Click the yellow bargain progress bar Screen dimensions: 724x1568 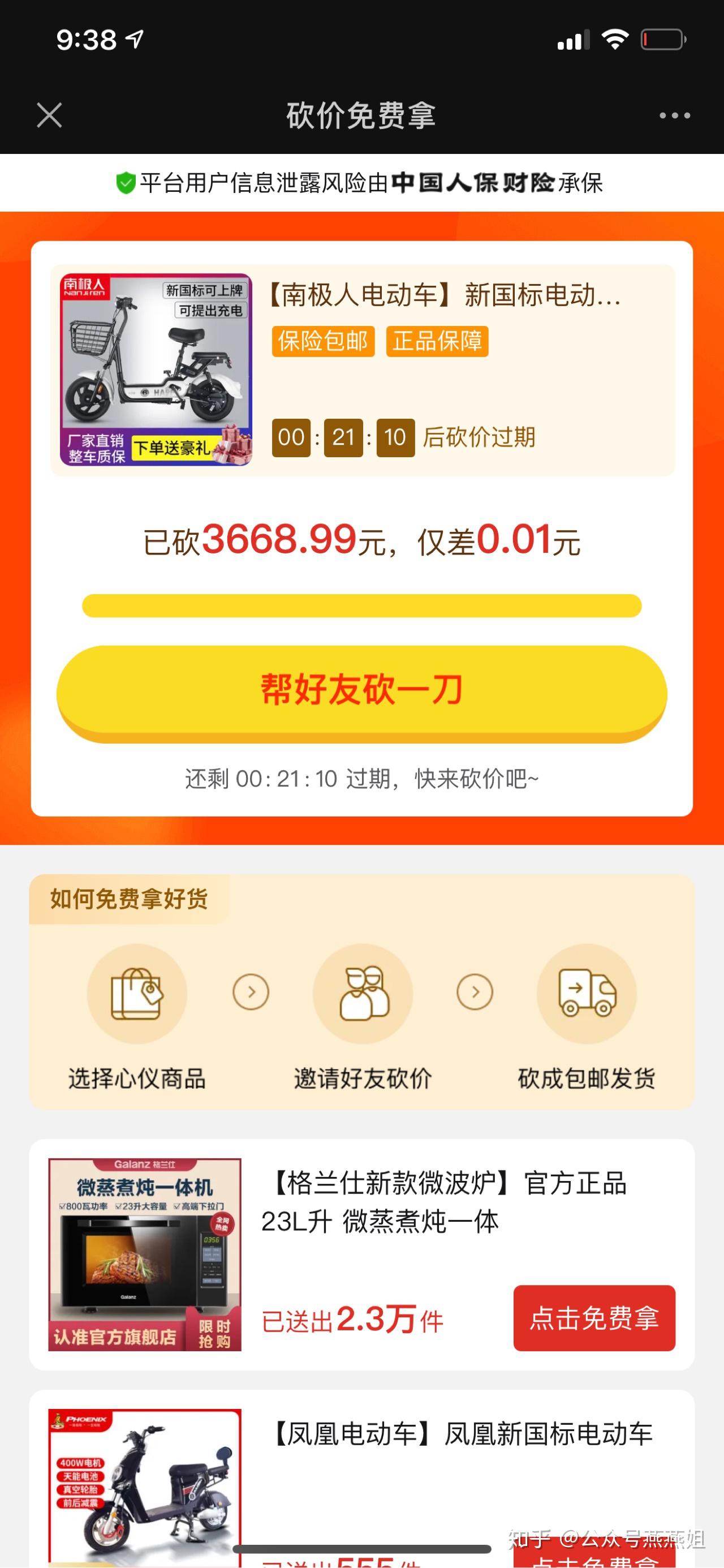click(362, 605)
